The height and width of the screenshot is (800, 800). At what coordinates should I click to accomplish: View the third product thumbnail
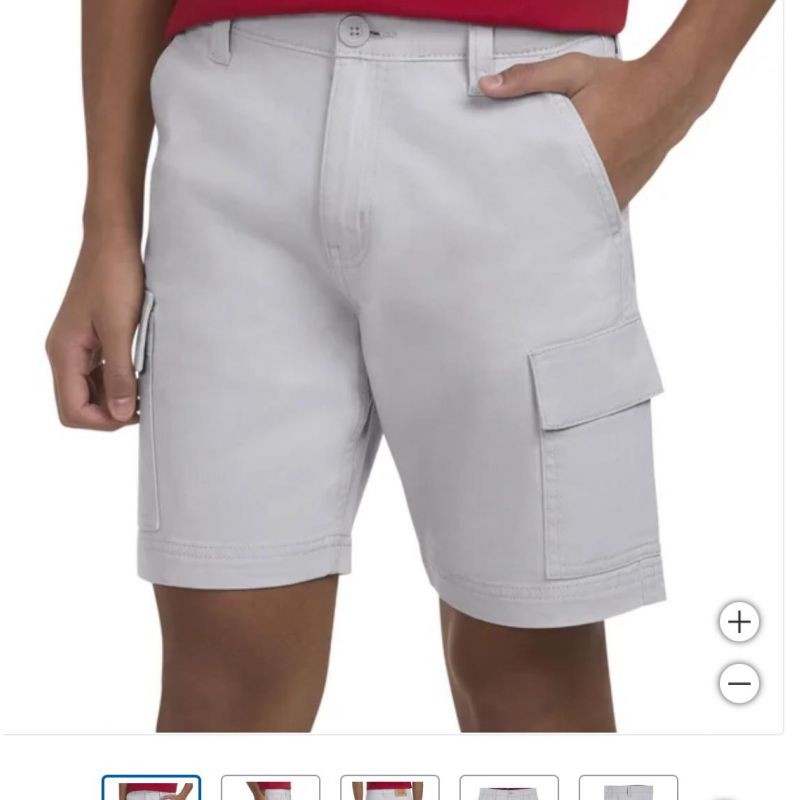point(389,789)
